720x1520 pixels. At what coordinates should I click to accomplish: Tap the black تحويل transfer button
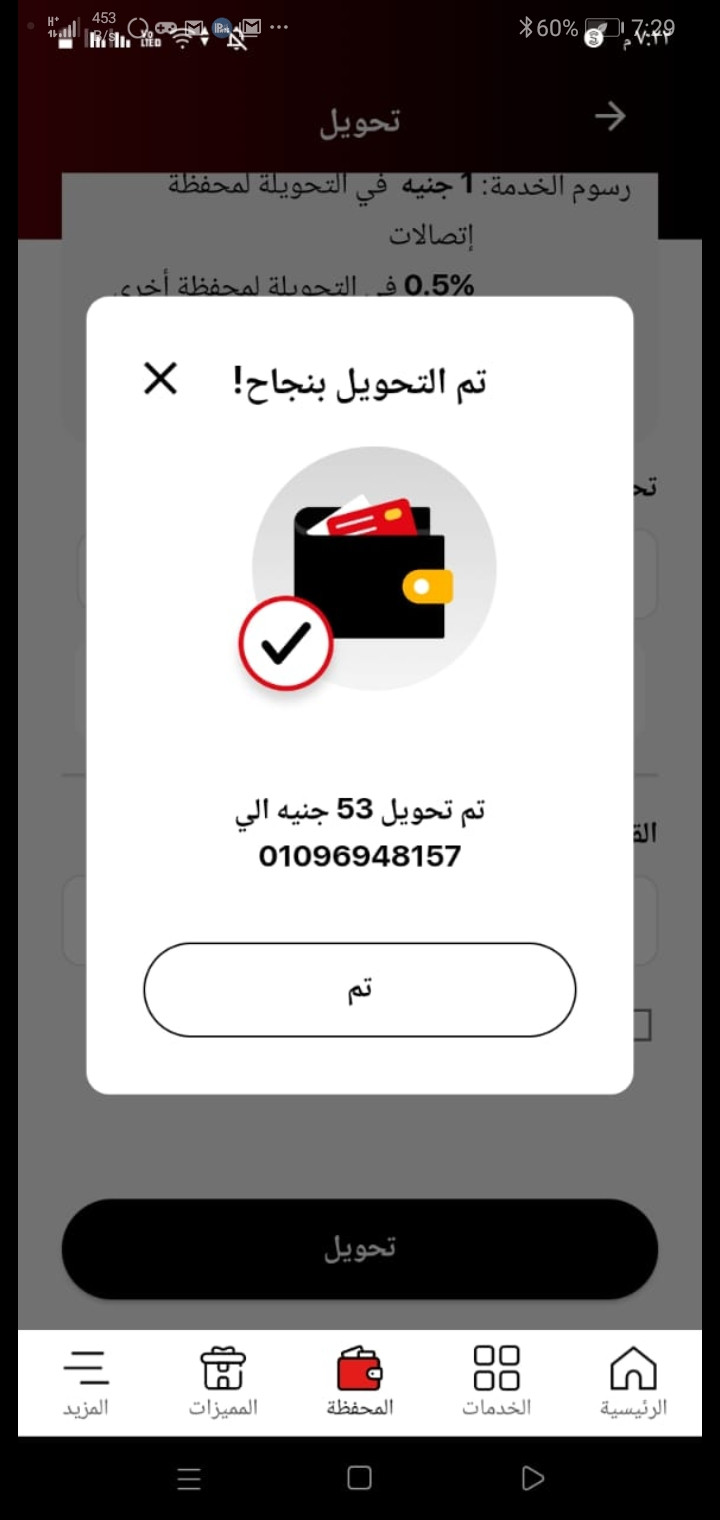(360, 1248)
